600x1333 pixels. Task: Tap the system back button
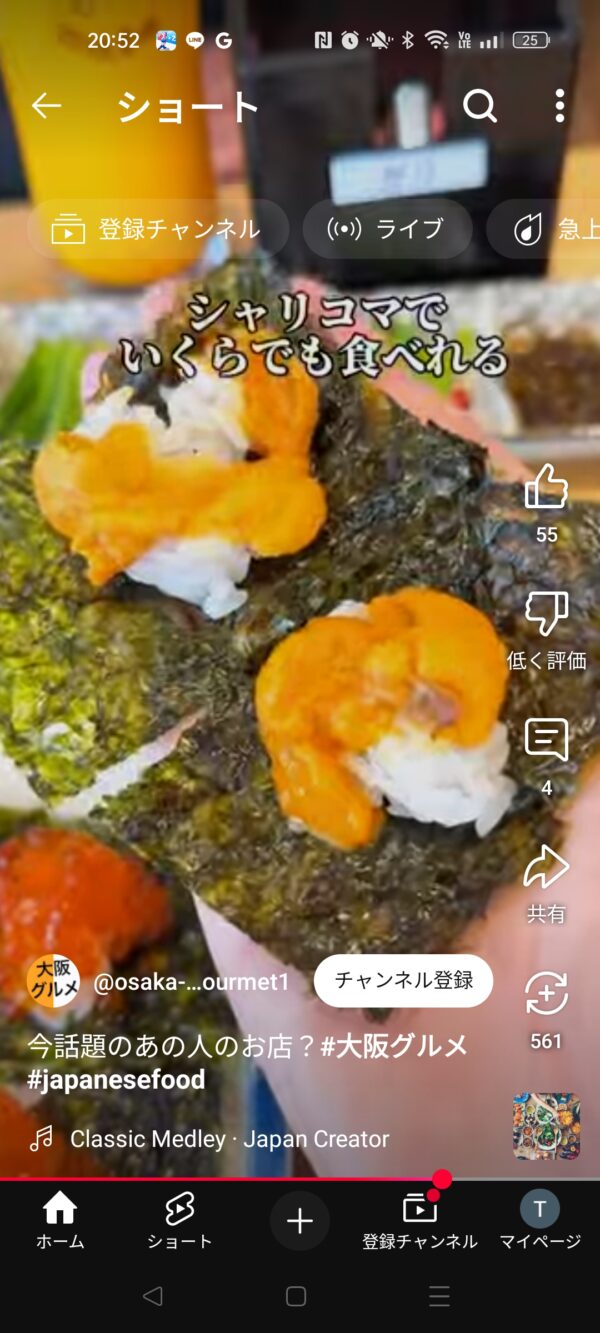[153, 1297]
